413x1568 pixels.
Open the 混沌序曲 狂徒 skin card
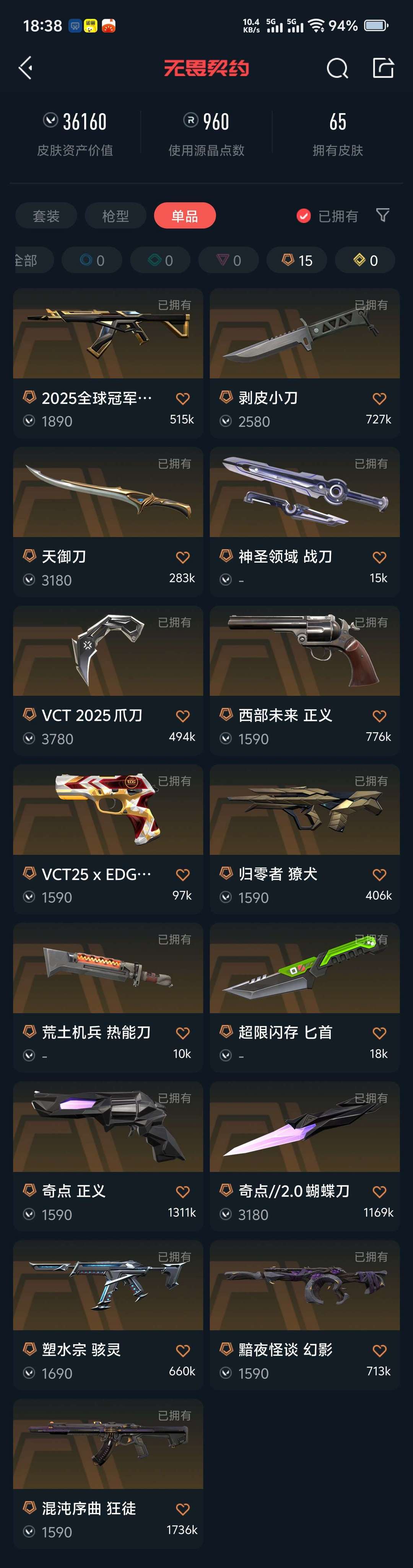click(108, 1474)
